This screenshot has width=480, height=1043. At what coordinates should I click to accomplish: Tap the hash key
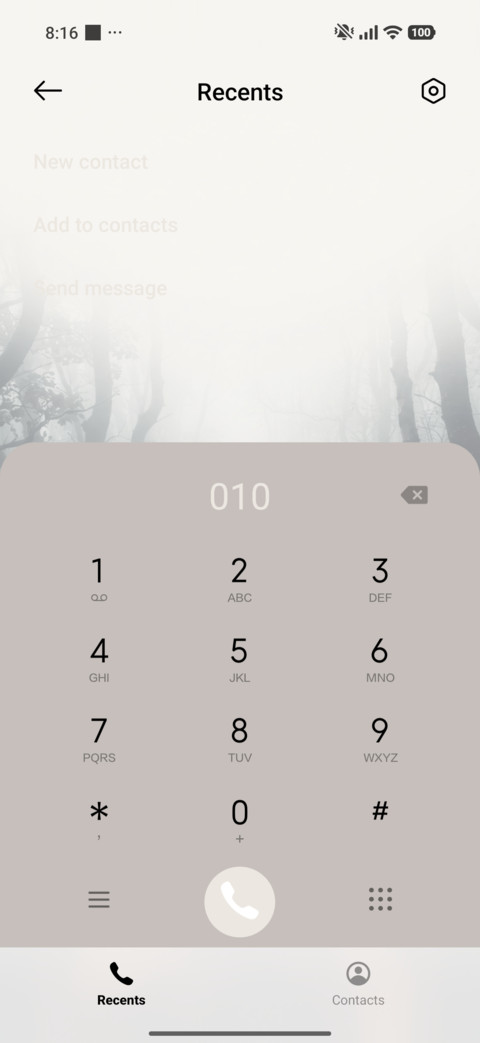[380, 812]
